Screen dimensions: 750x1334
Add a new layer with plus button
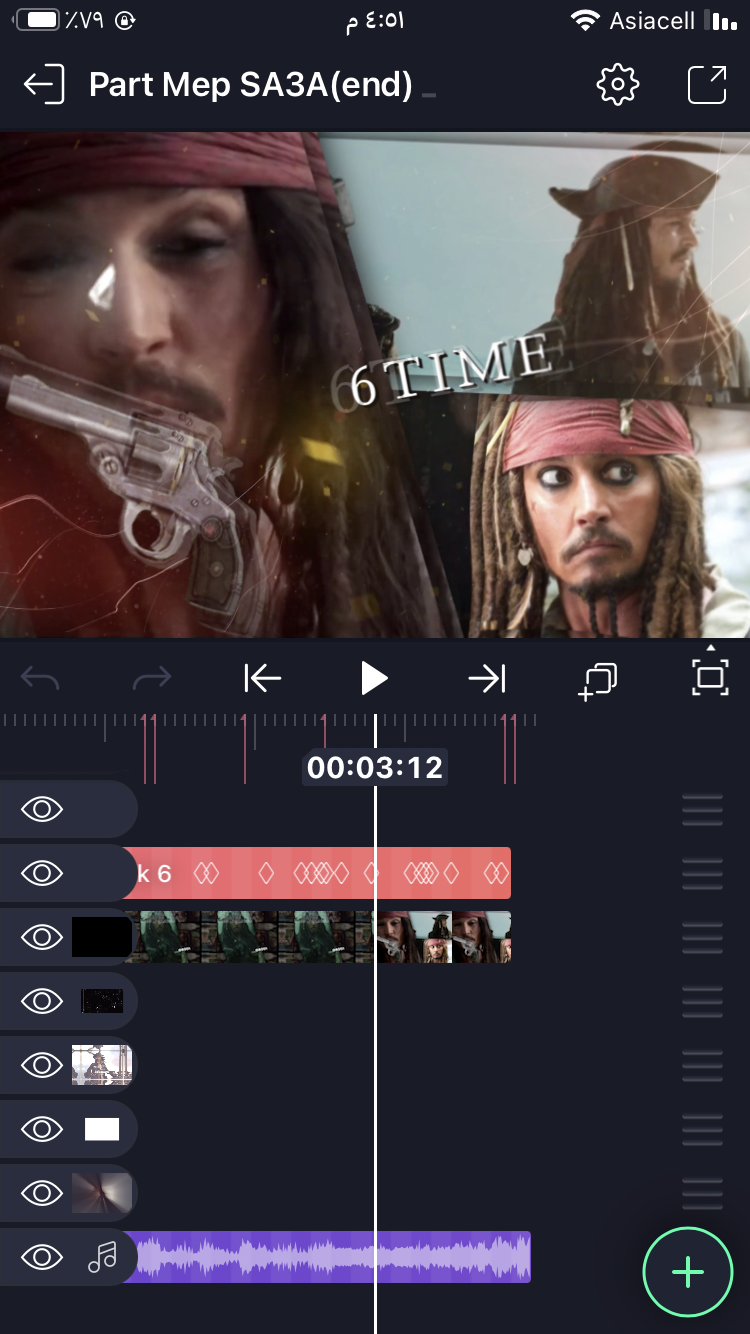tap(688, 1272)
